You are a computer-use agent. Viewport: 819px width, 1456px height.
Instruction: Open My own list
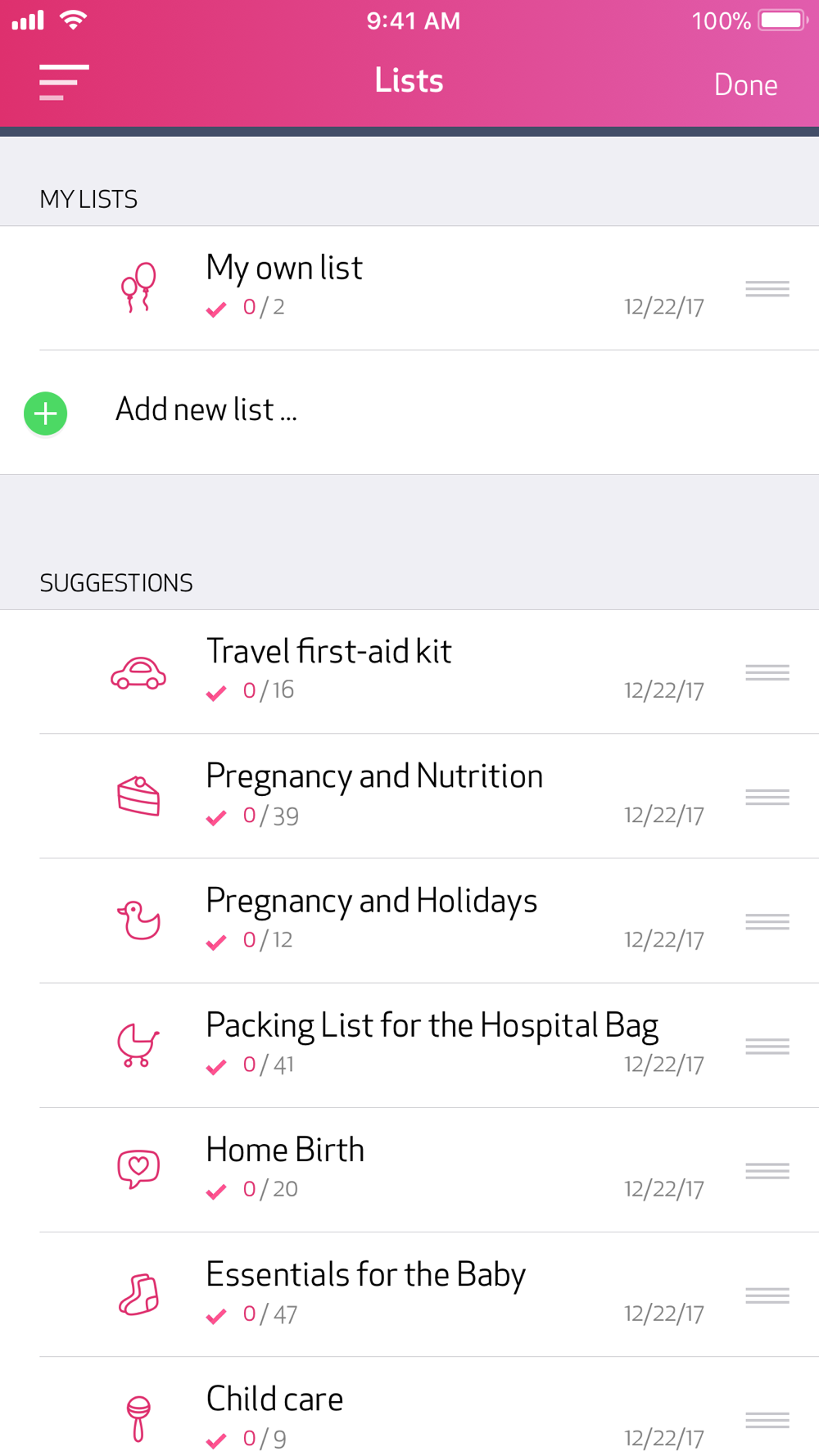click(x=409, y=288)
